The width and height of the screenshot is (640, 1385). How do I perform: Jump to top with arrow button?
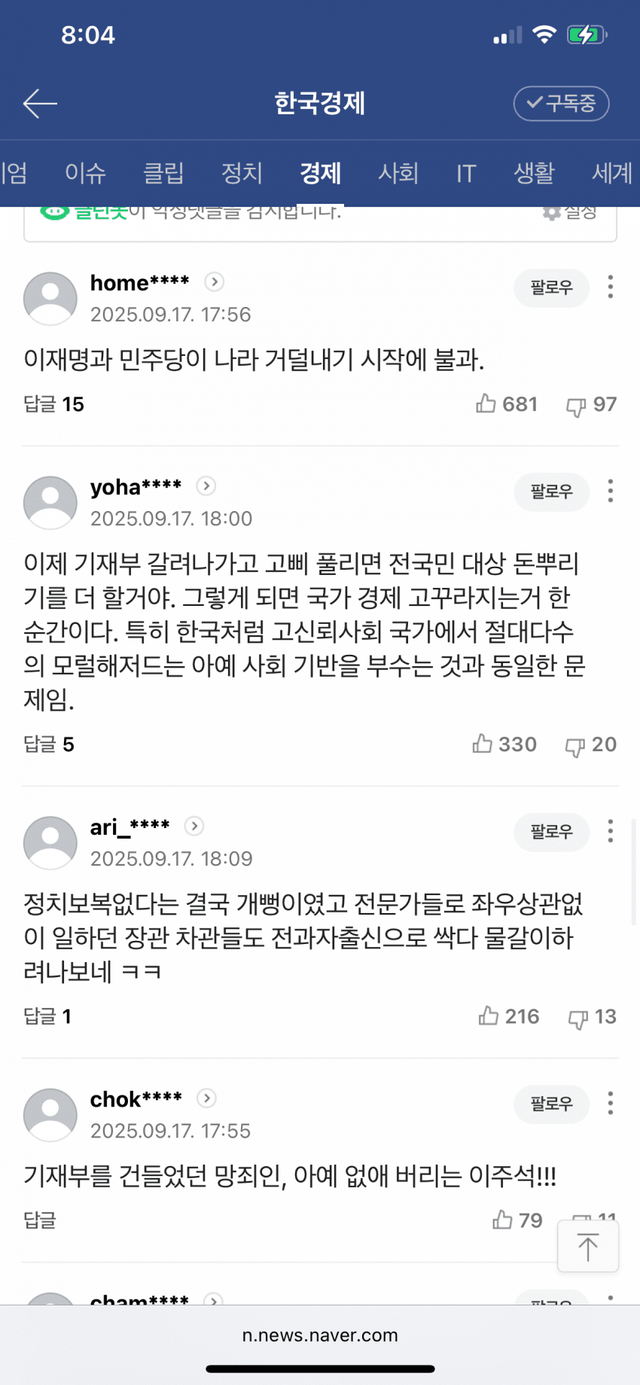tap(588, 1246)
